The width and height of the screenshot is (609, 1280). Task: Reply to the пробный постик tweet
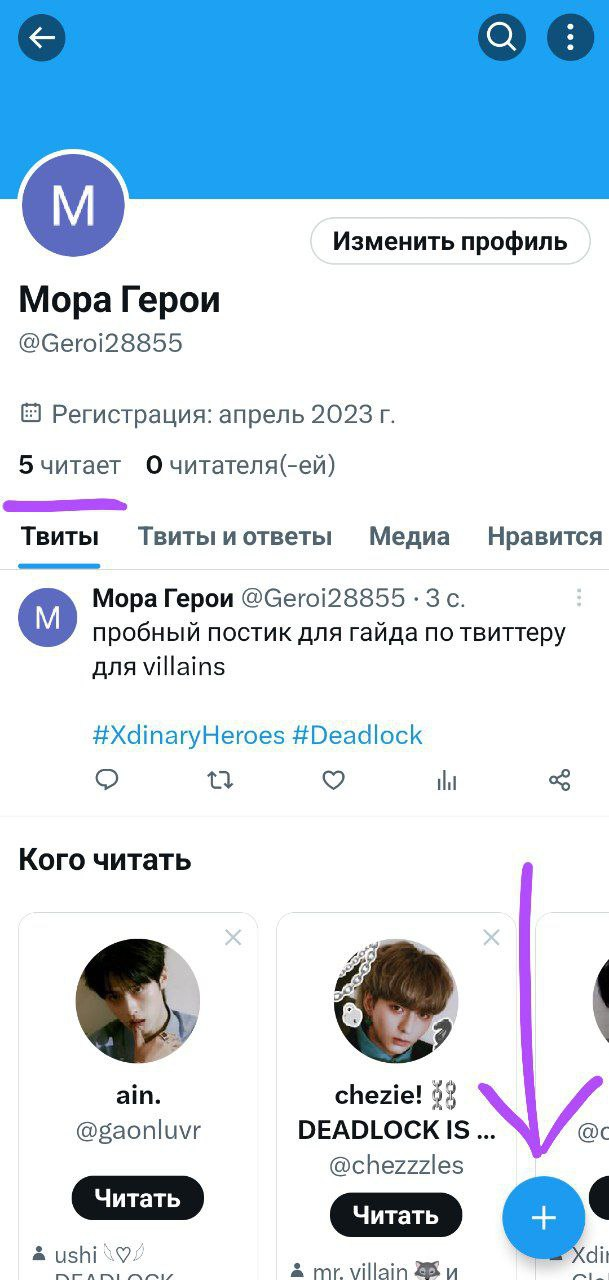[107, 781]
